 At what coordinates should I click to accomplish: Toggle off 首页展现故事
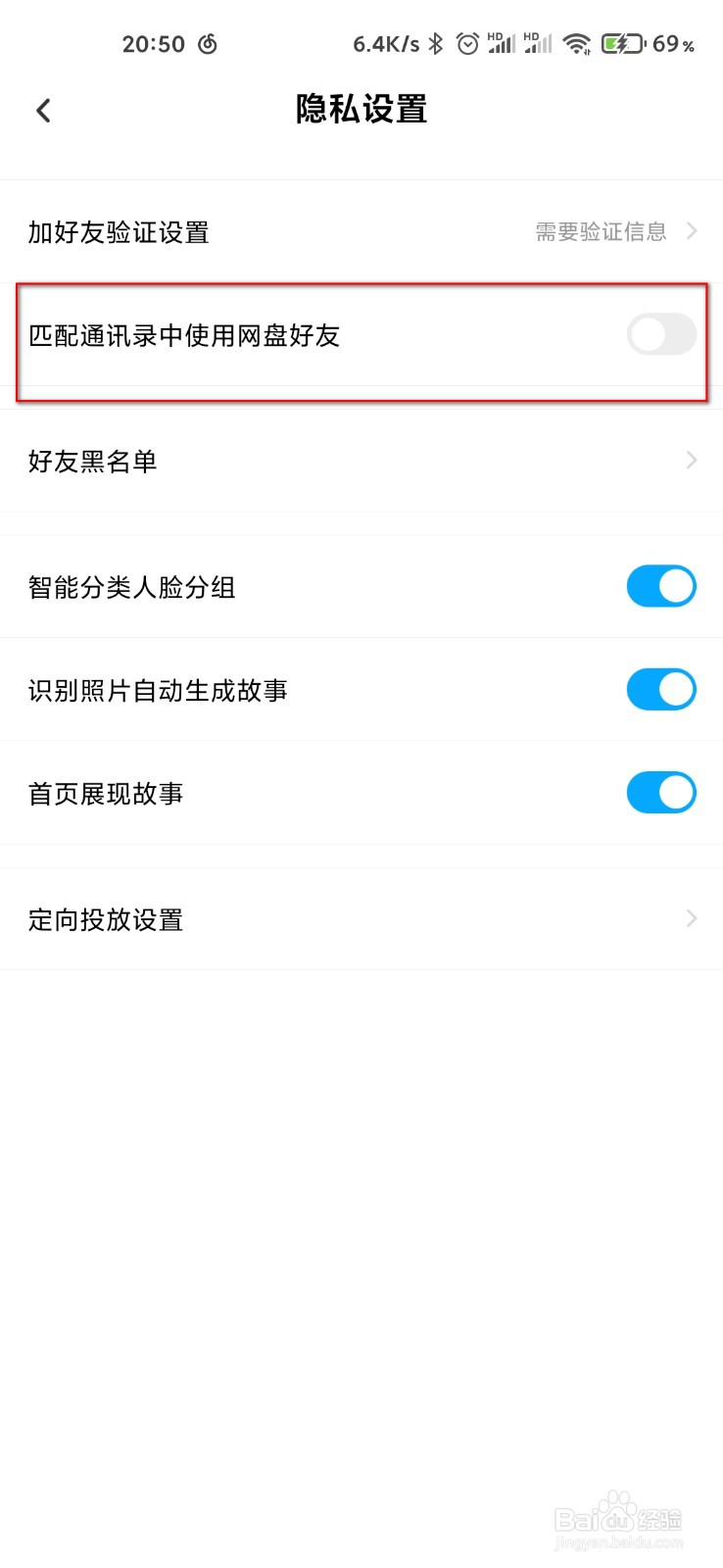[661, 793]
